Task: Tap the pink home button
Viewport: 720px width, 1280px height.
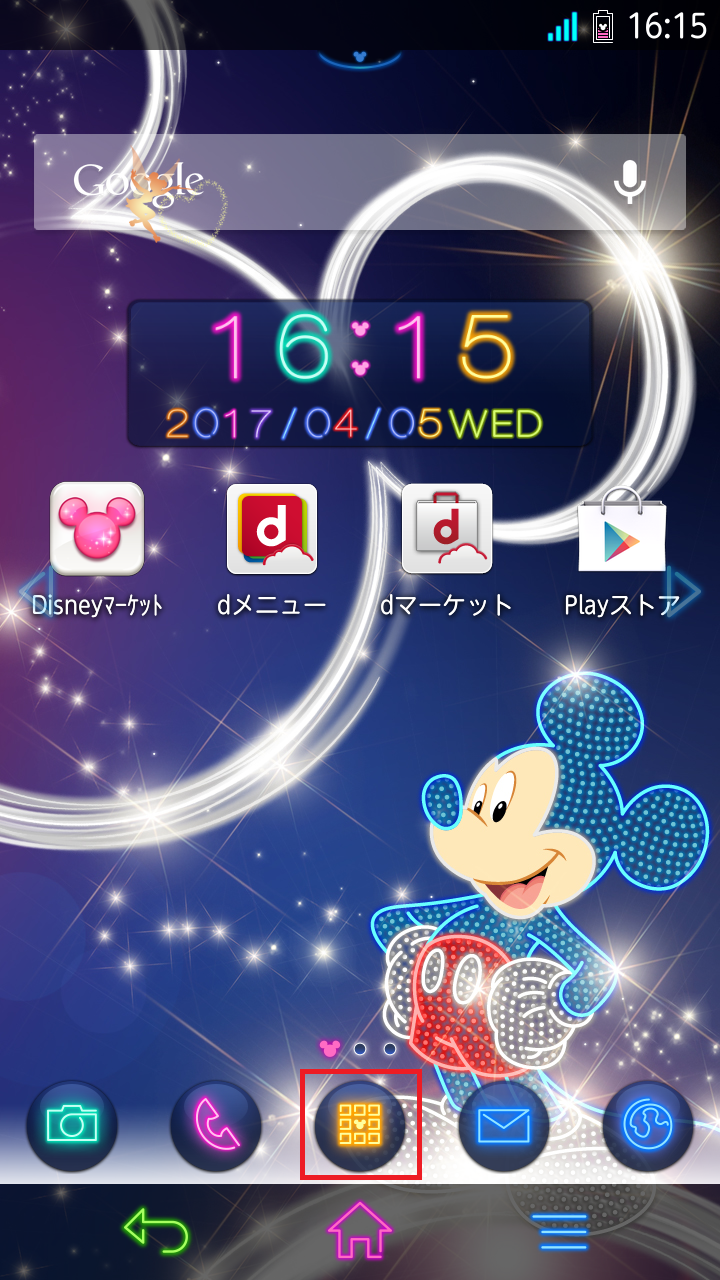Action: coord(360,1230)
